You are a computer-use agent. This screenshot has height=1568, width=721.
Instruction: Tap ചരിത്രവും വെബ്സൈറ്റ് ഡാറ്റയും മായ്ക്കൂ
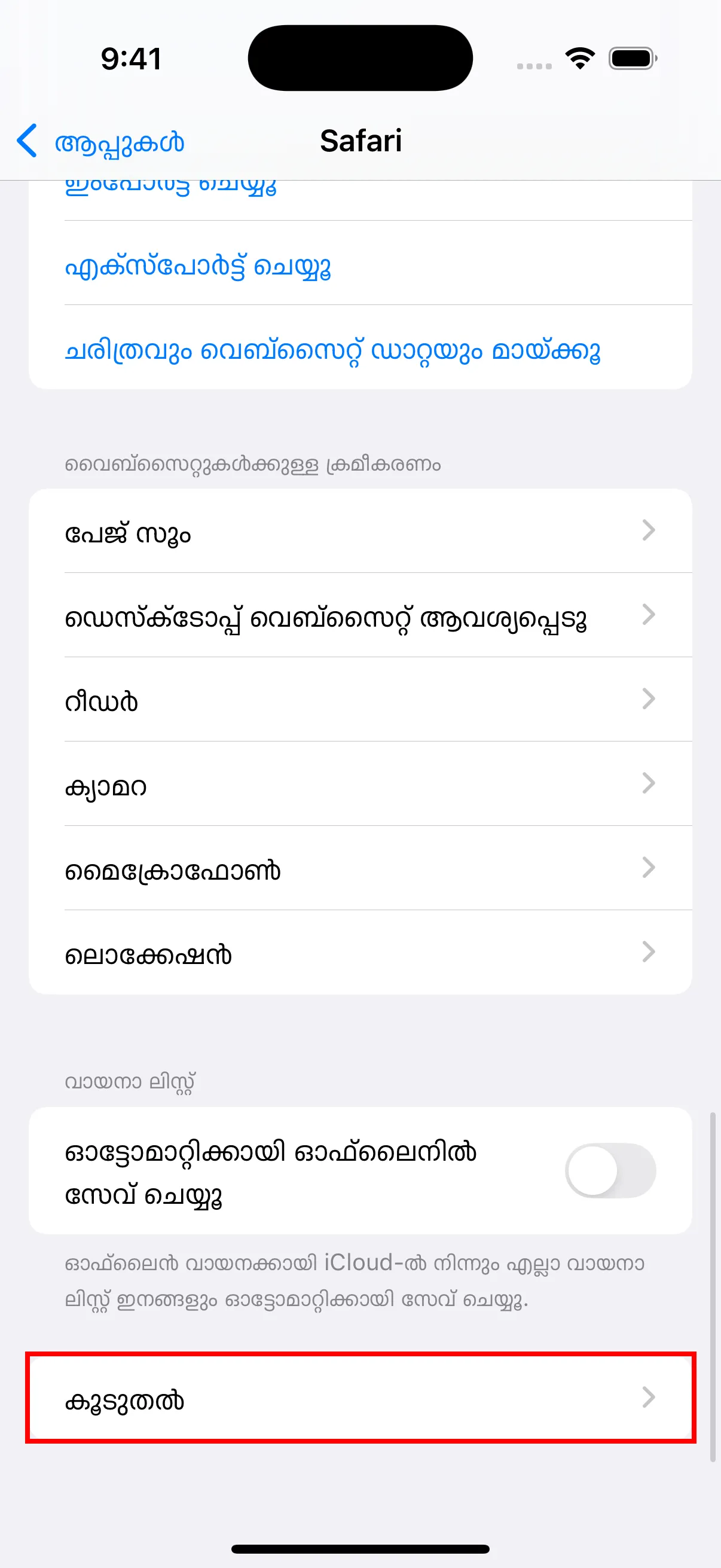[x=332, y=350]
